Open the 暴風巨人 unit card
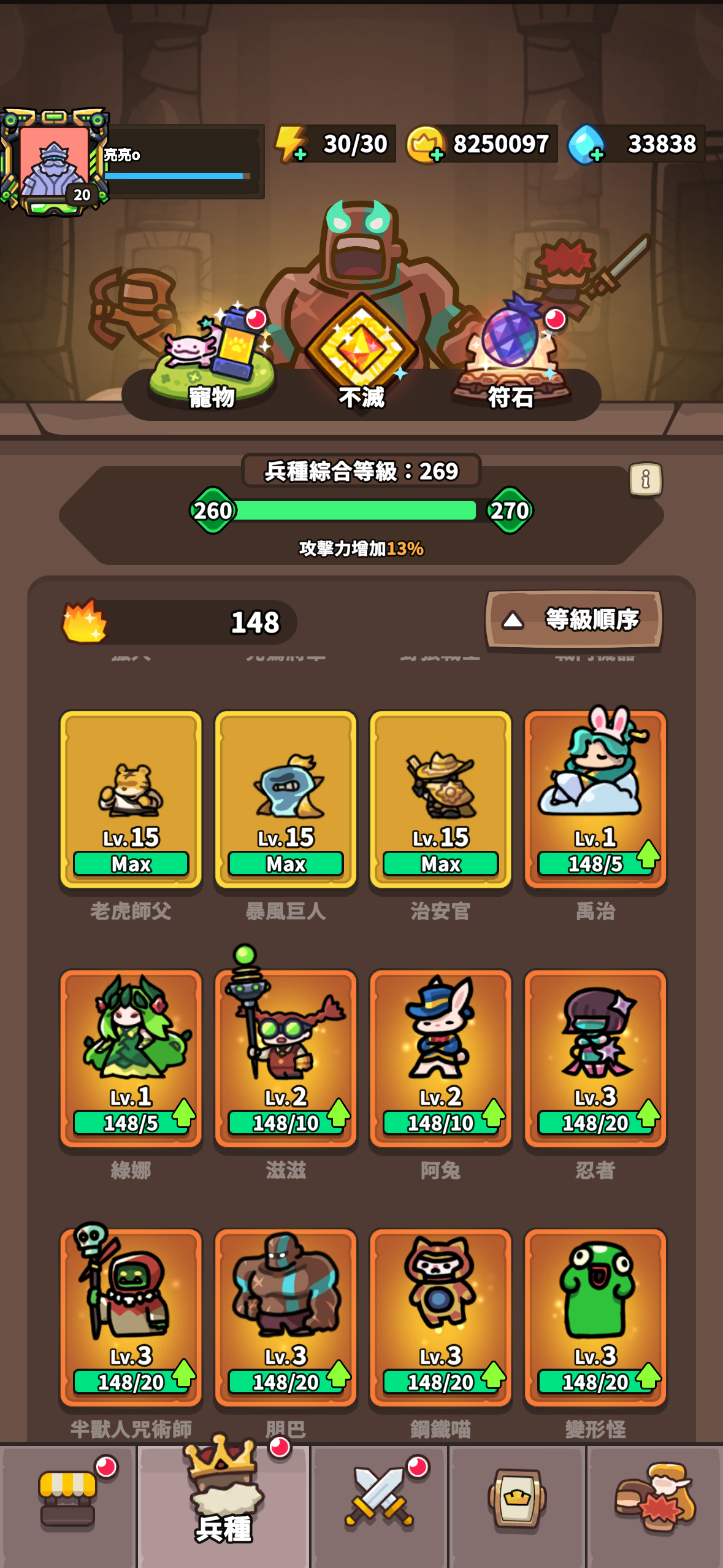The image size is (723, 1568). pos(286,799)
